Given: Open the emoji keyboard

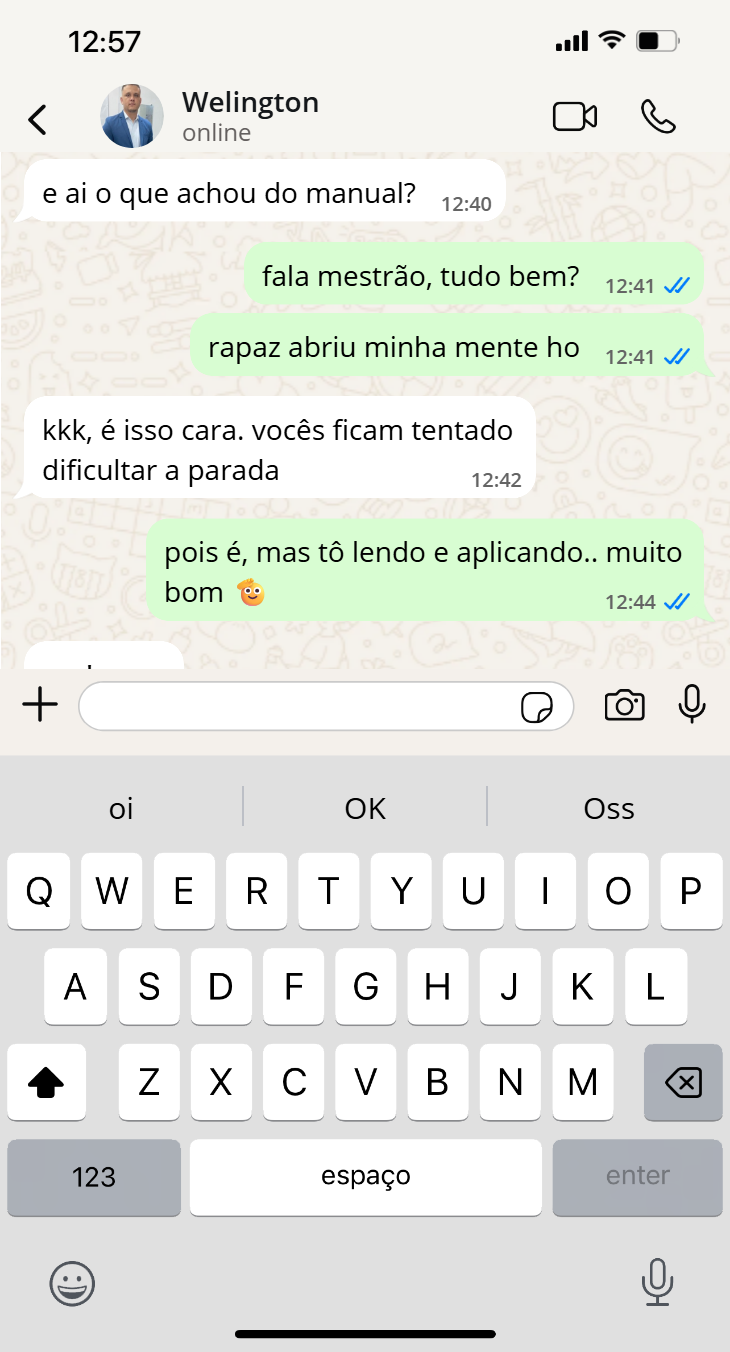Looking at the screenshot, I should (72, 1283).
